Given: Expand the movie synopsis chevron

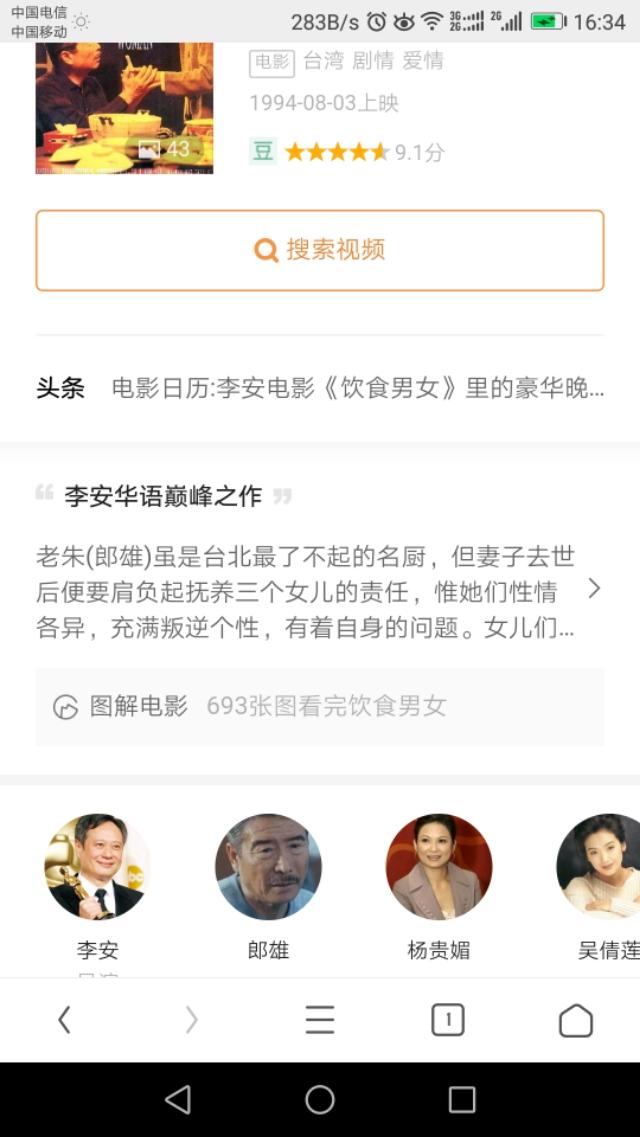Looking at the screenshot, I should (x=594, y=588).
